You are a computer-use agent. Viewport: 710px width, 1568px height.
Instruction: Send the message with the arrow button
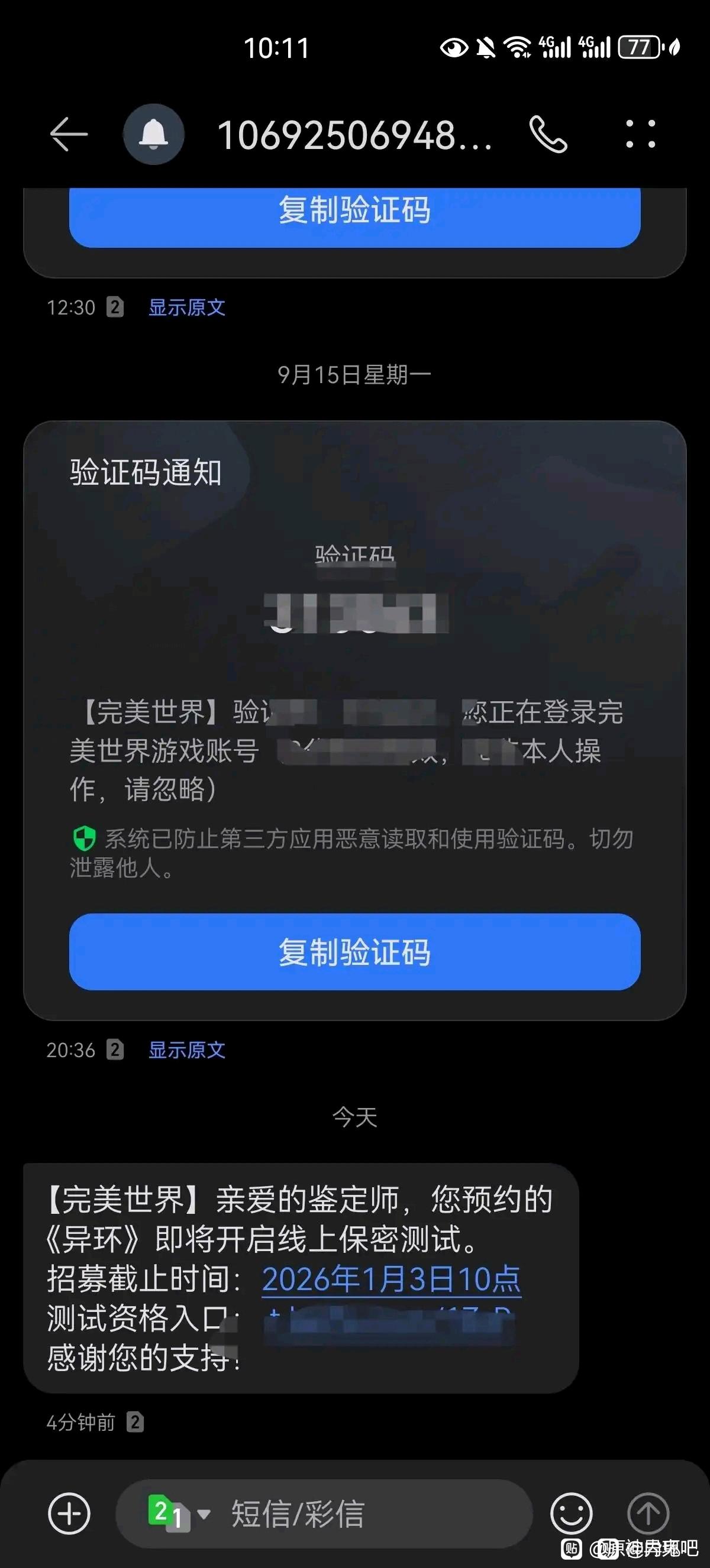click(x=648, y=1513)
